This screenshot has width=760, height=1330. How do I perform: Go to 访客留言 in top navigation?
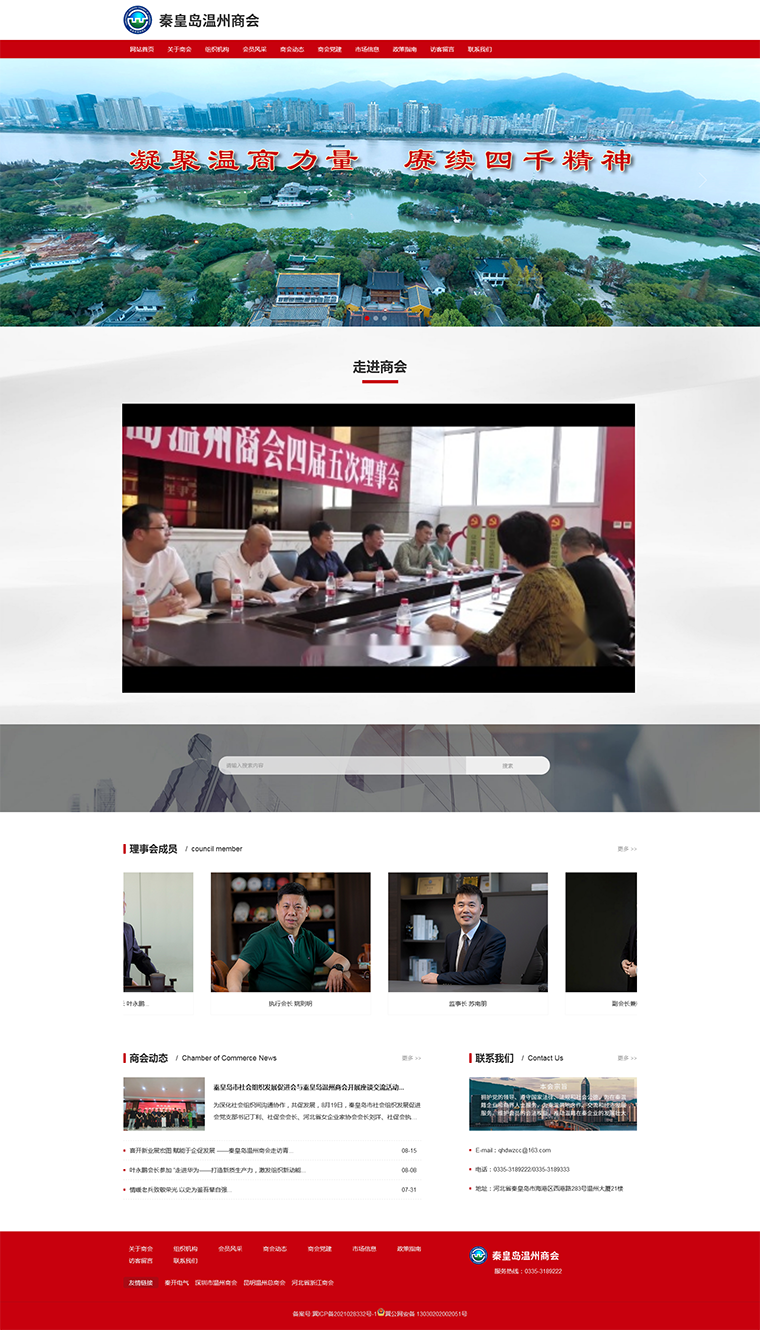442,49
